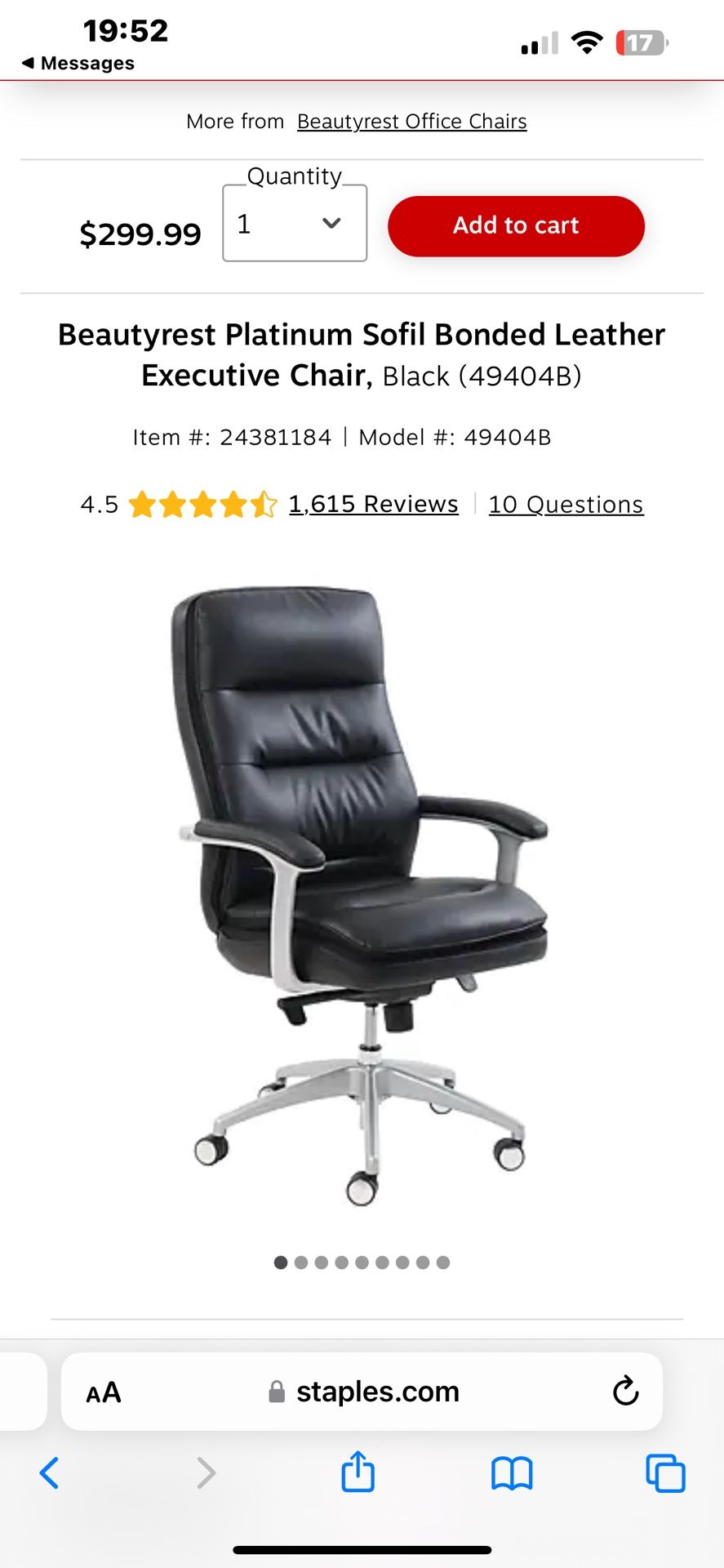Open the chair product image
This screenshot has width=724, height=1568.
tap(362, 894)
